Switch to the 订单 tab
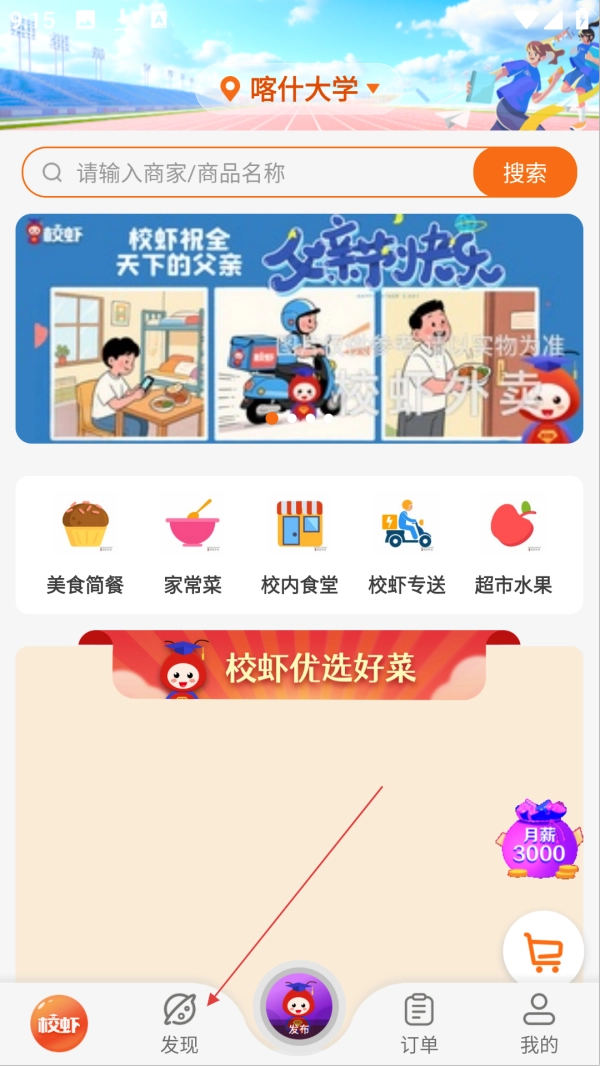Image resolution: width=600 pixels, height=1066 pixels. [419, 1024]
